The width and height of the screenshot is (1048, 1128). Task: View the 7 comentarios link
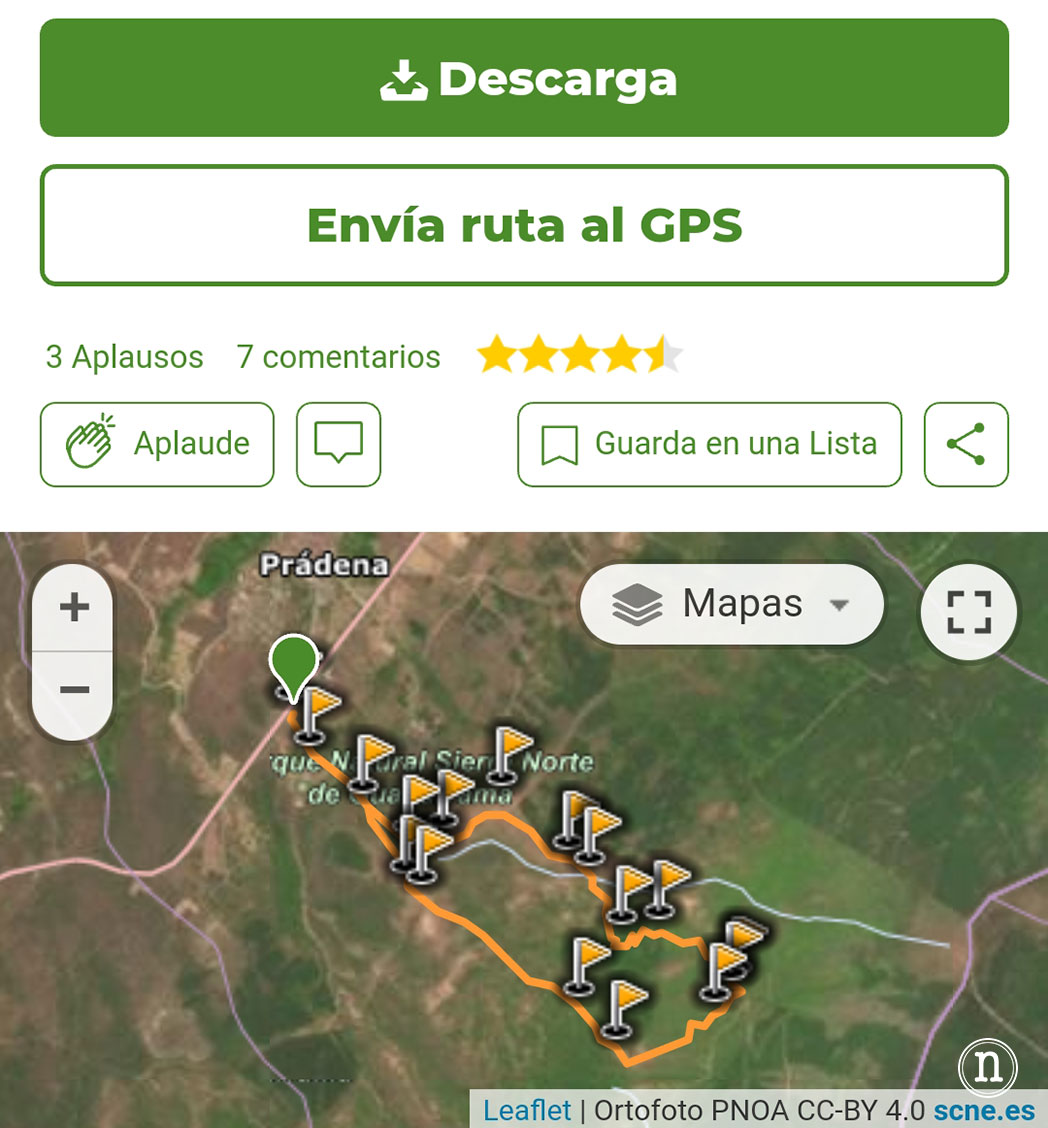[x=338, y=357]
